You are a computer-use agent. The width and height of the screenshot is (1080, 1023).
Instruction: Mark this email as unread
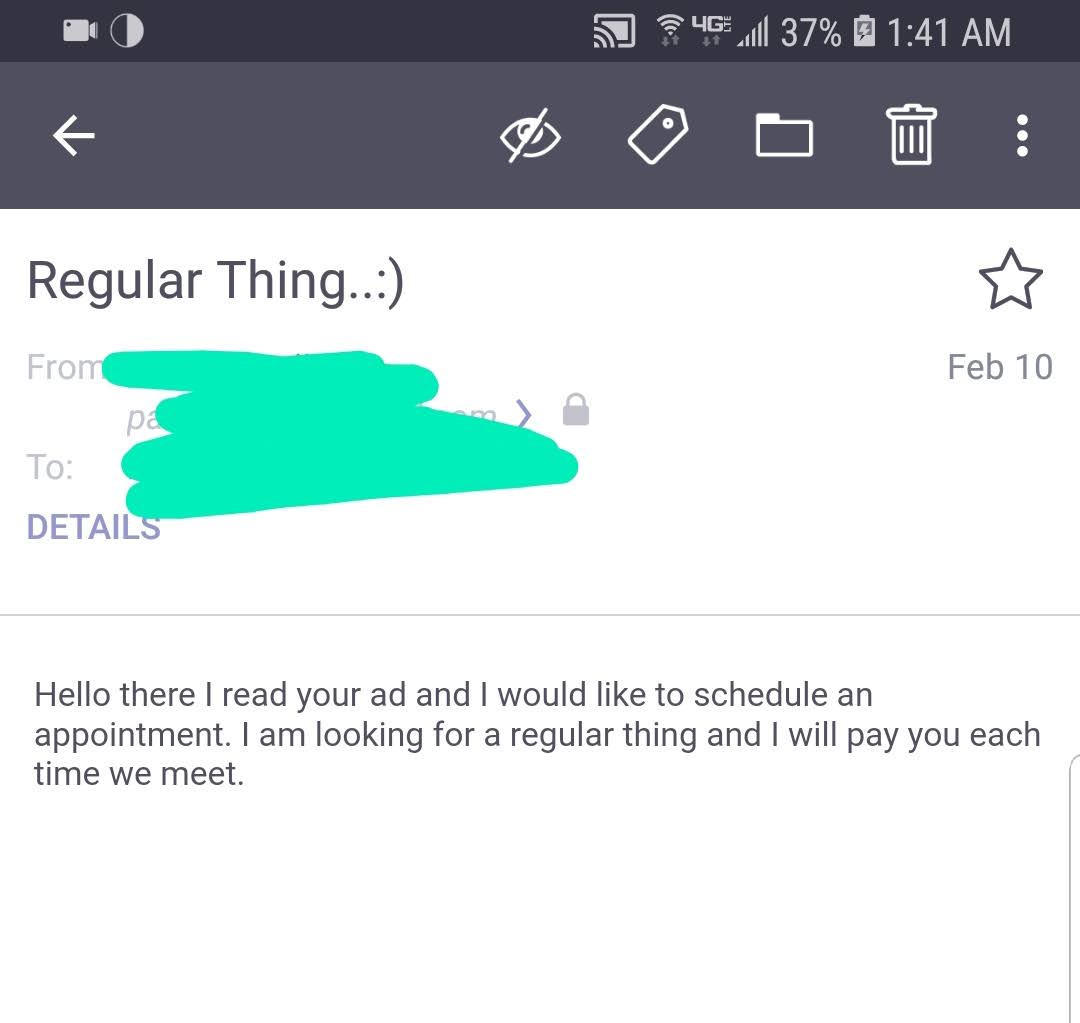pos(530,135)
